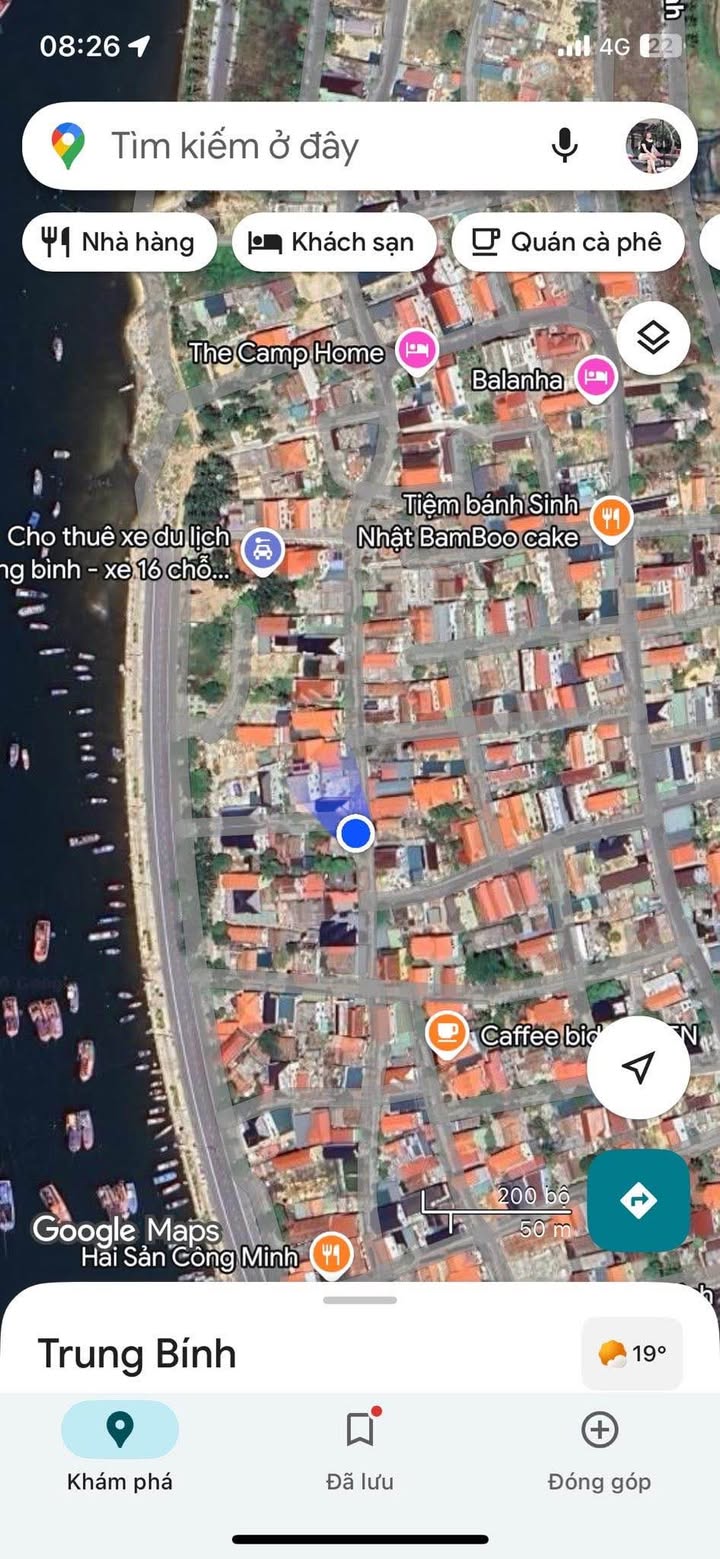Select the 'Khách sạn' filter chip
Screen dimensions: 720x1559
pyautogui.click(x=334, y=242)
